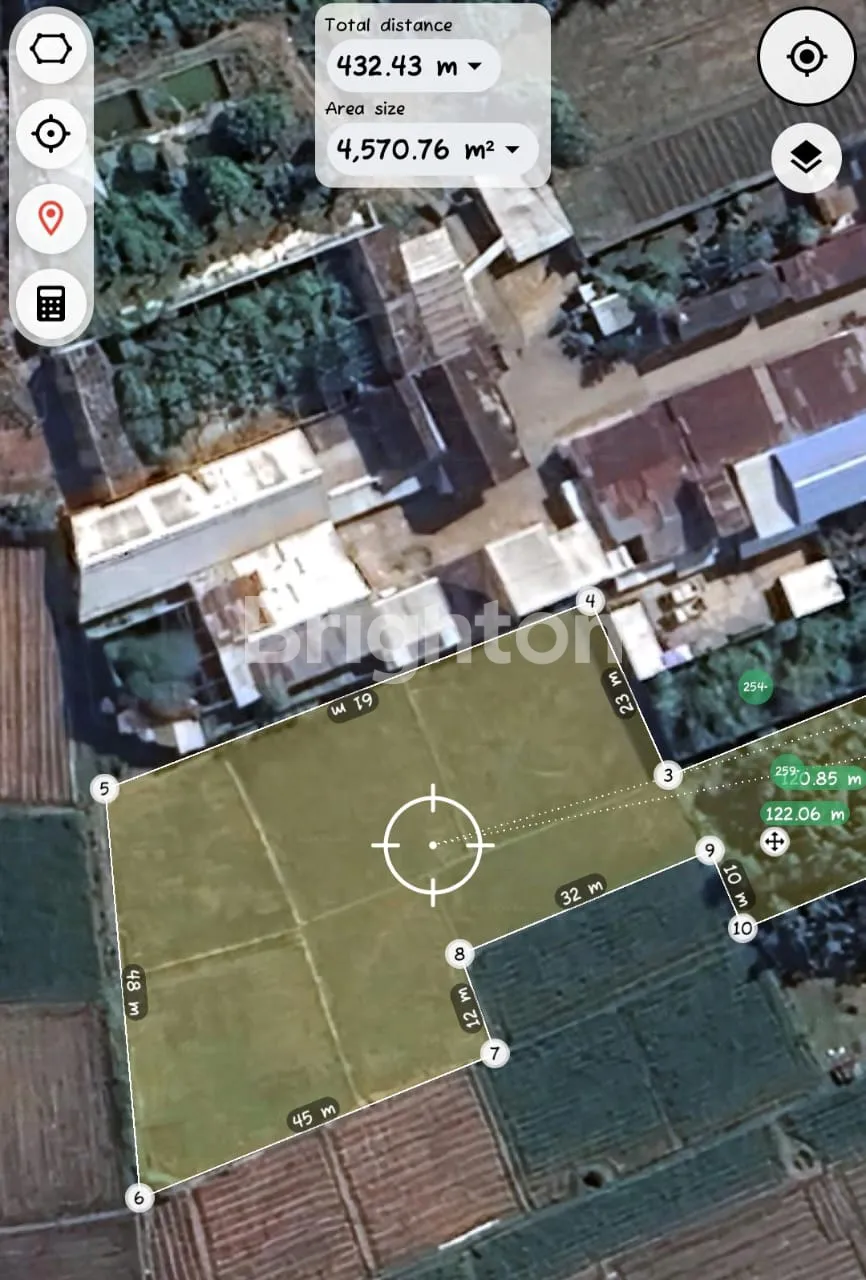Tap the four-arrow move handle
This screenshot has width=866, height=1280.
coord(774,842)
